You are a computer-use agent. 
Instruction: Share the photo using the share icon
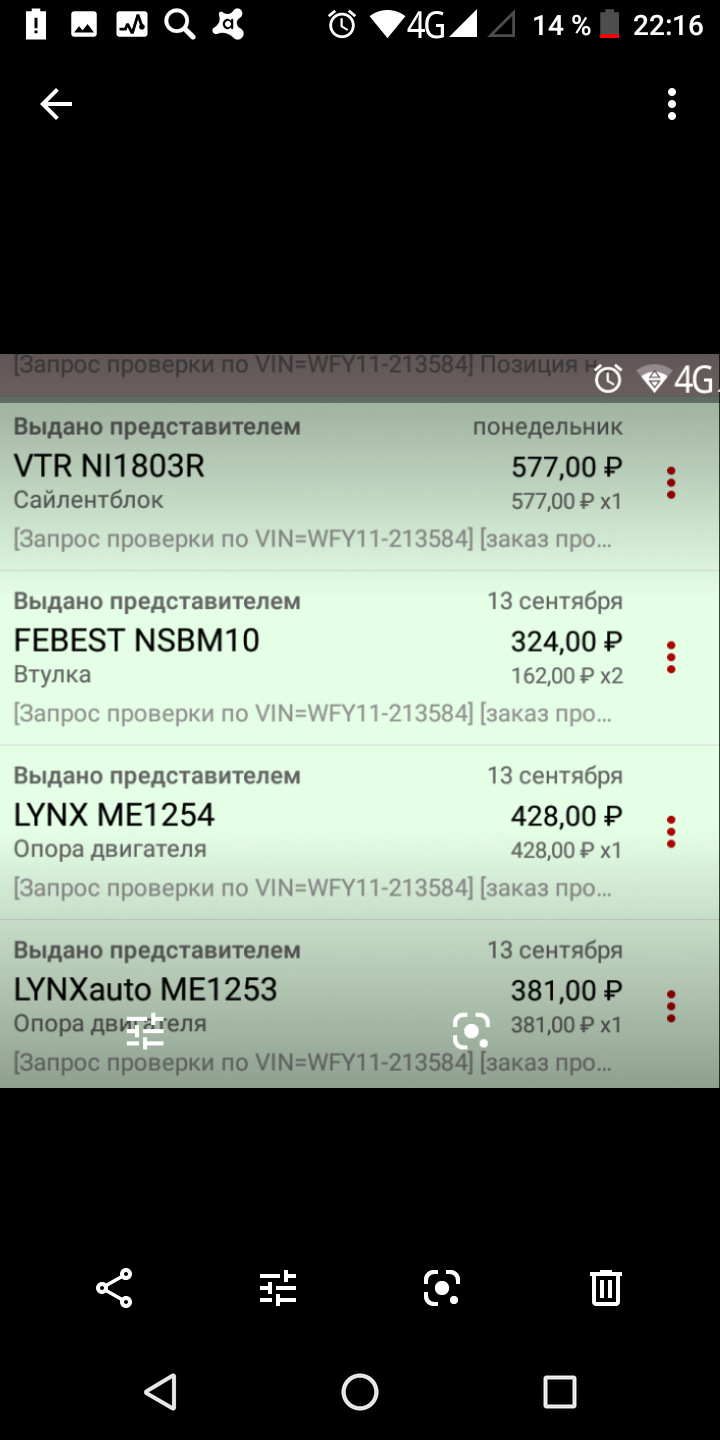click(113, 1288)
